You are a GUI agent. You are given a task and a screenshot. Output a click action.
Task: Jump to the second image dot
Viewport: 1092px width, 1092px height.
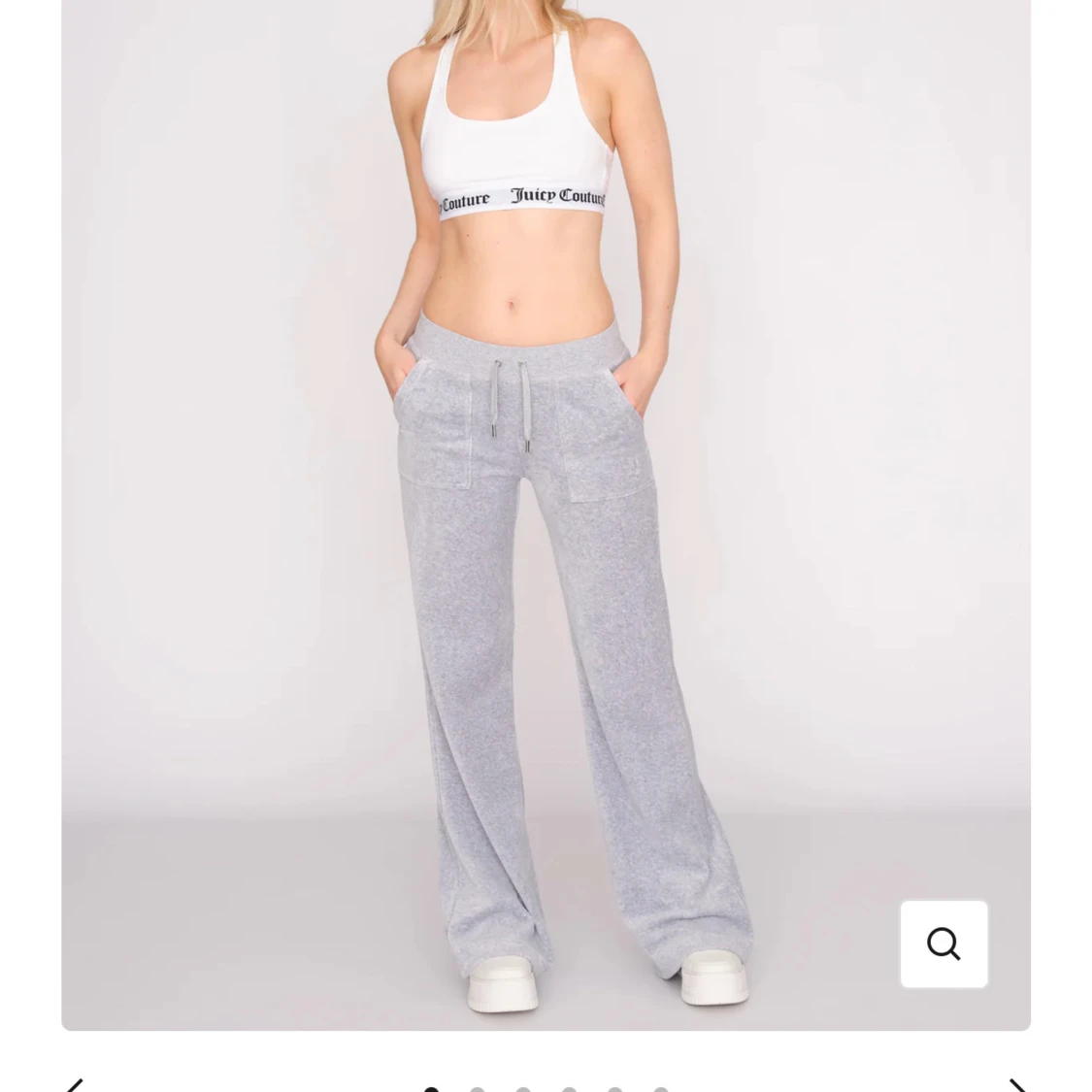477,1089
